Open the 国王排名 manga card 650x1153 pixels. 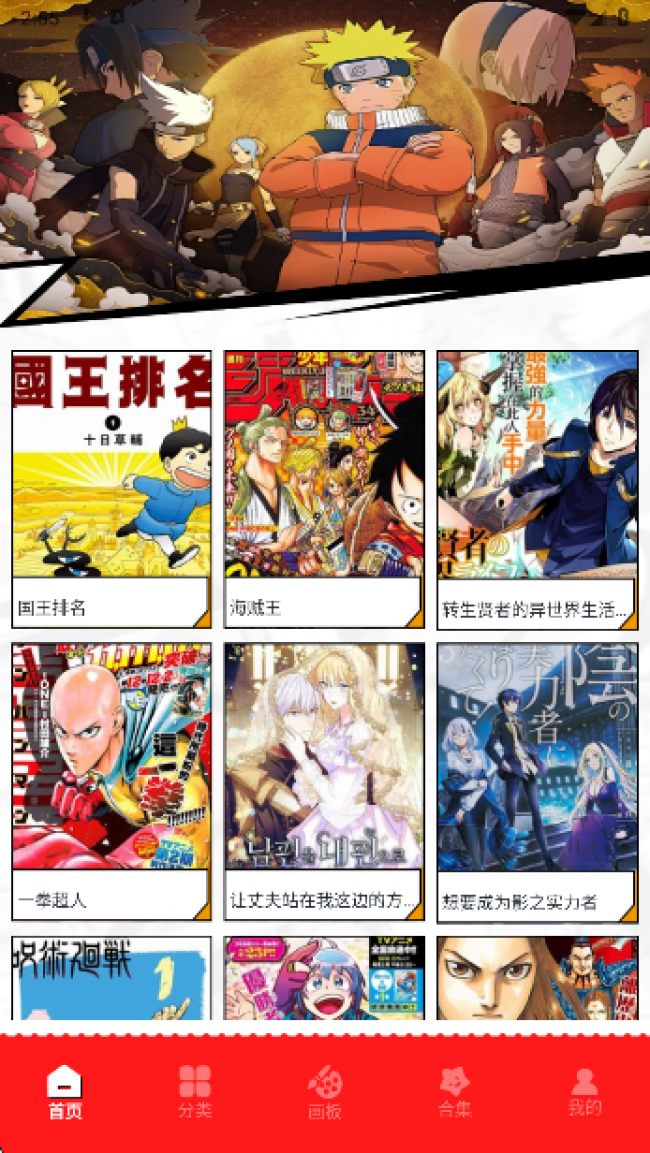point(111,488)
